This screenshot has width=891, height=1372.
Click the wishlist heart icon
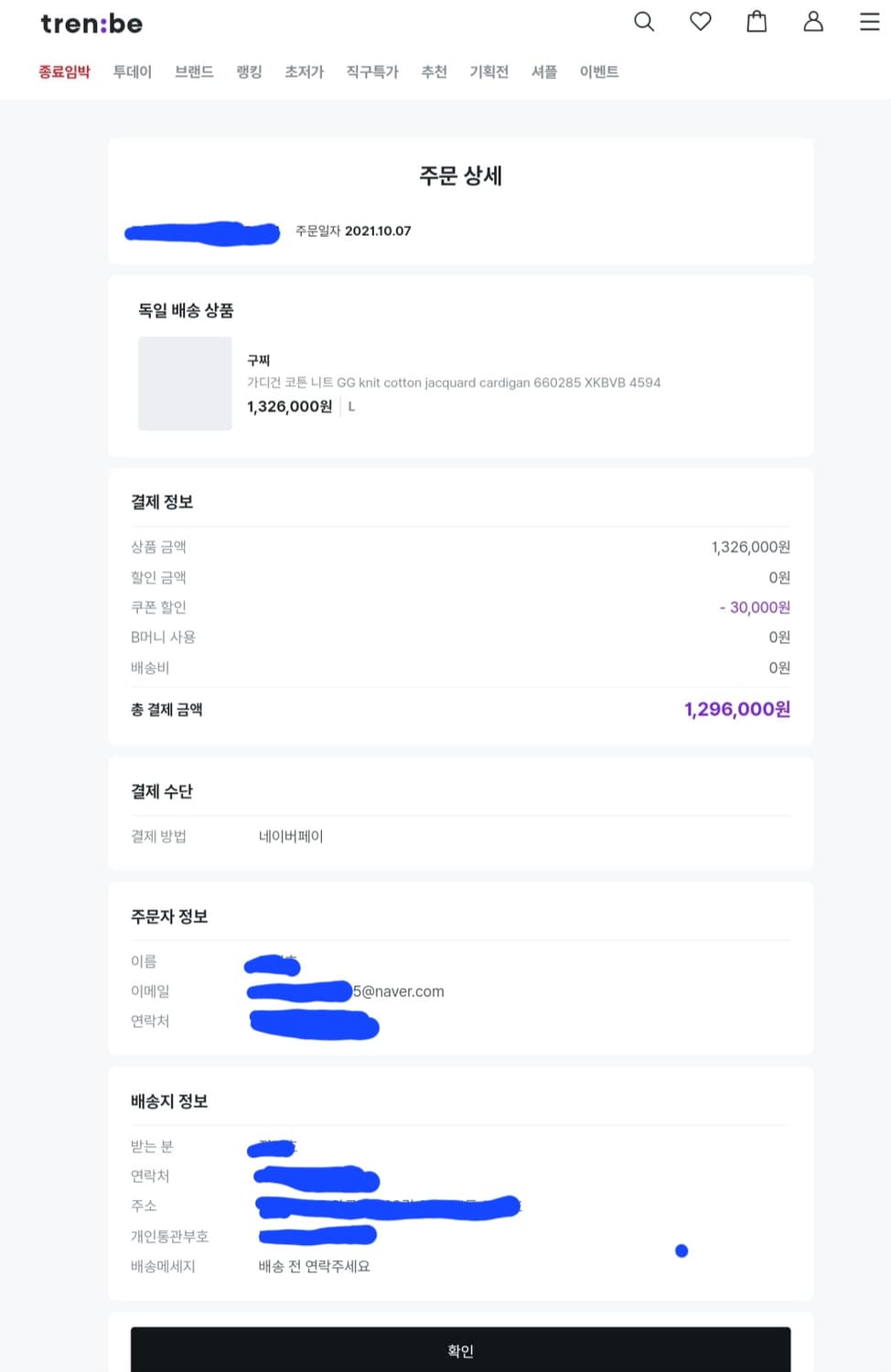[x=701, y=22]
